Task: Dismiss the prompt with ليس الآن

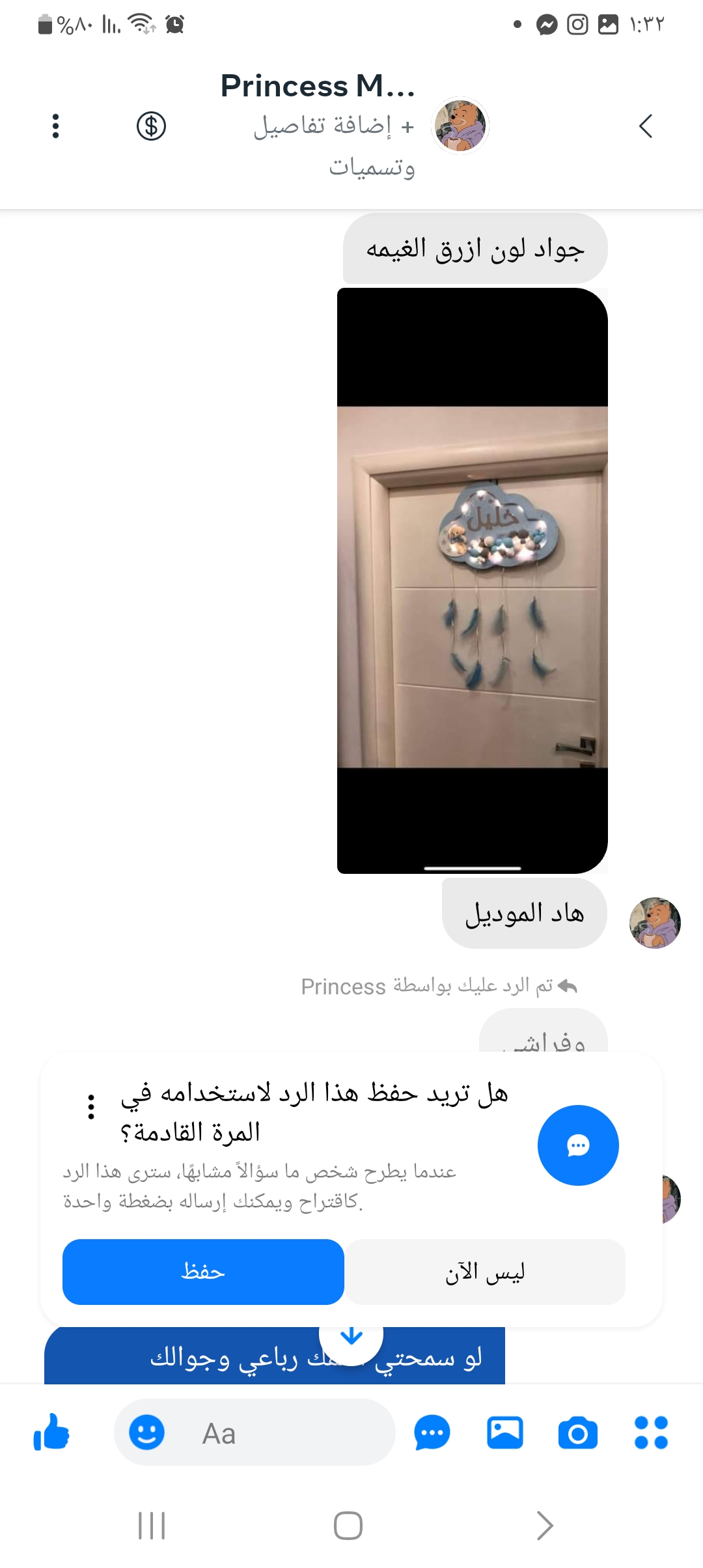Action: coord(485,1272)
